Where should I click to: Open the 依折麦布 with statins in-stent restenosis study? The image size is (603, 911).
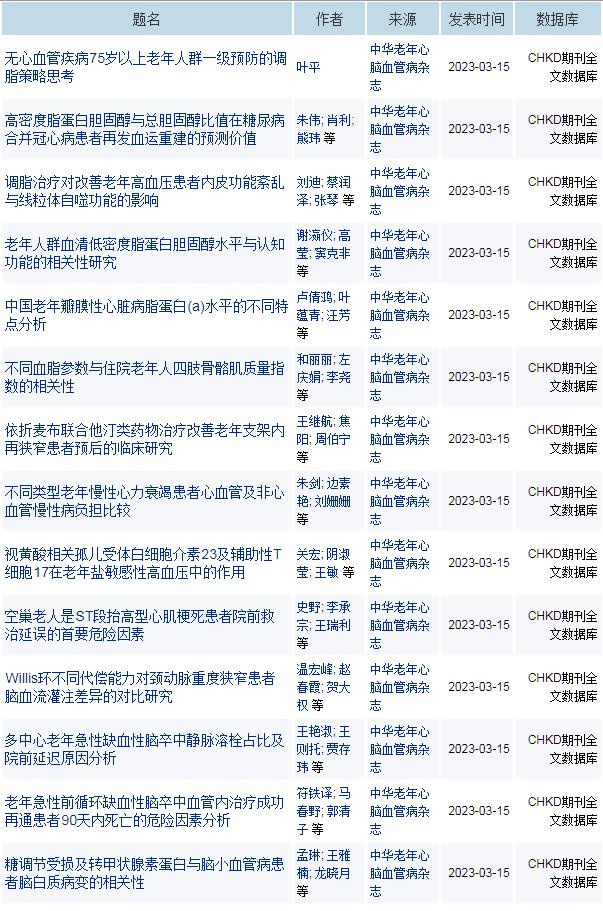145,438
